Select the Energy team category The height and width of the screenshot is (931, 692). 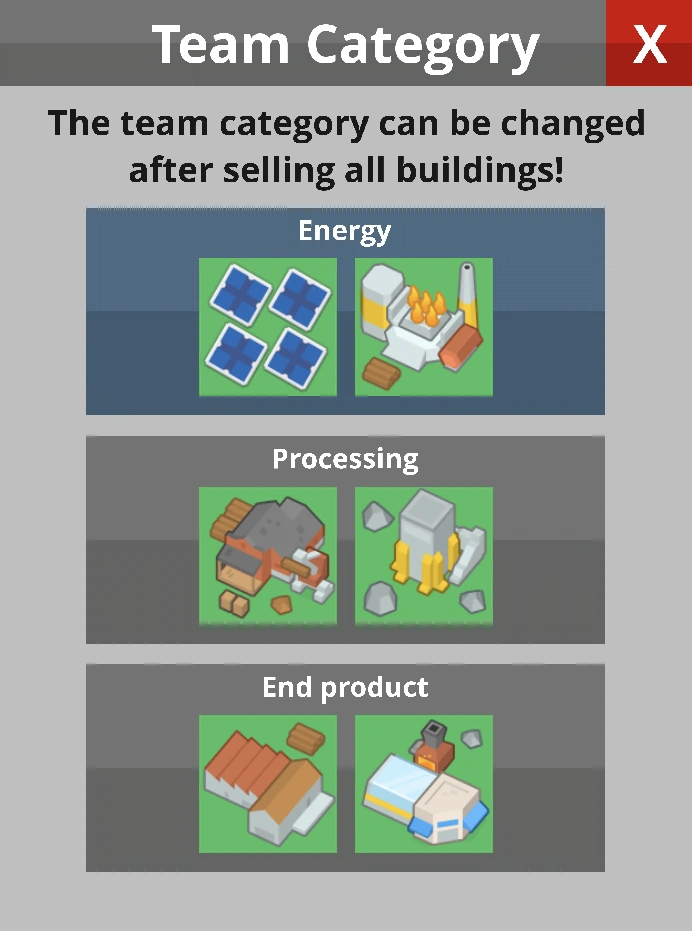click(x=345, y=311)
